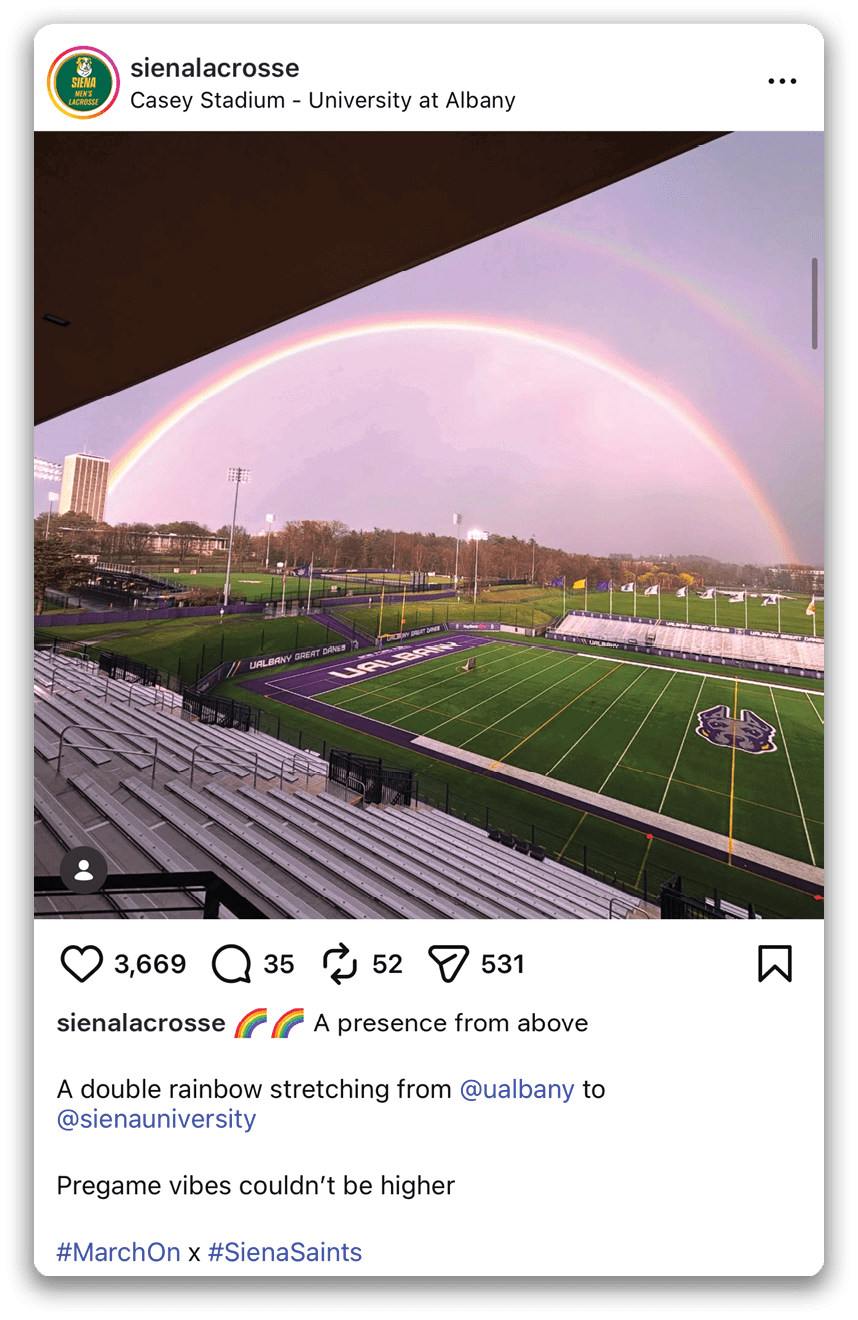Share the post via the paper plane icon
This screenshot has height=1320, width=858.
click(448, 964)
